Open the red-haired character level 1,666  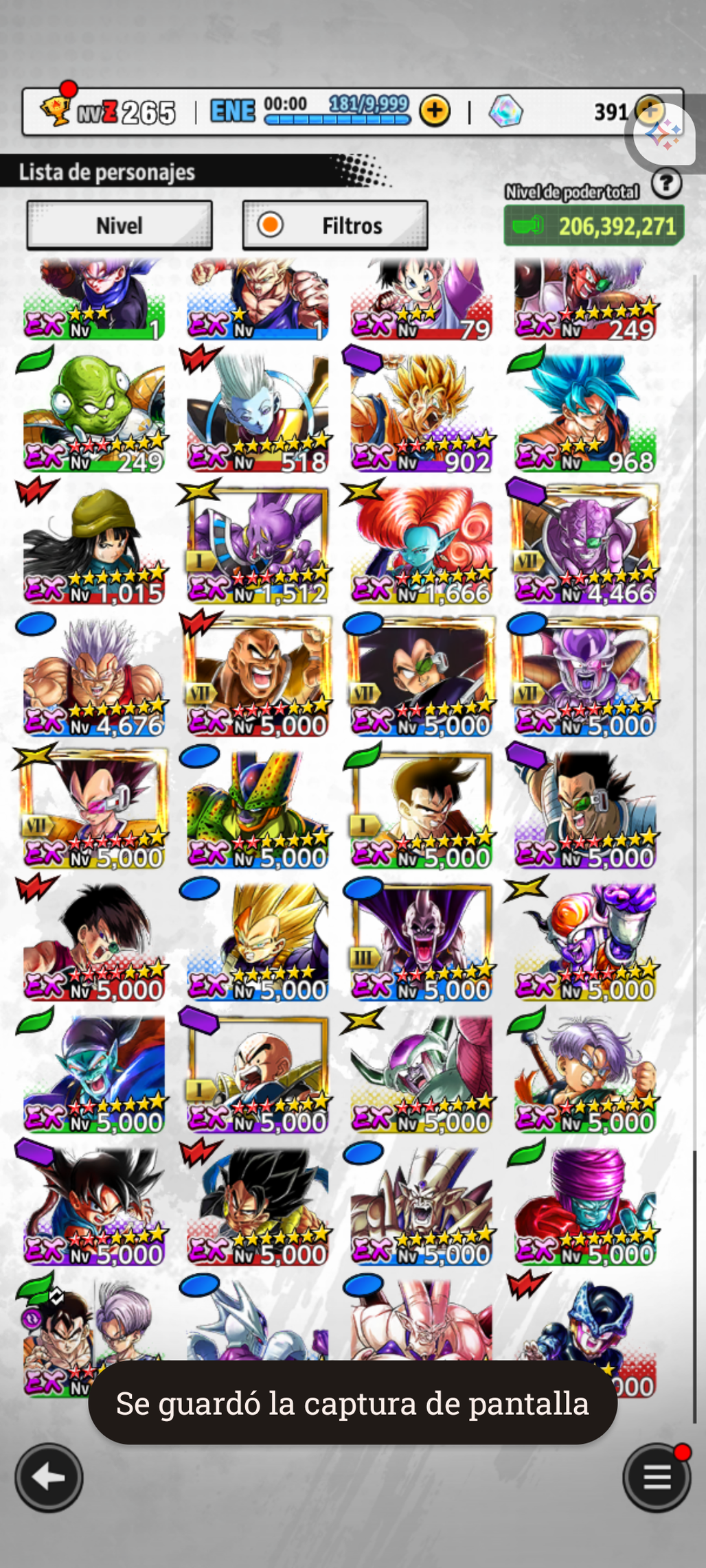(421, 544)
